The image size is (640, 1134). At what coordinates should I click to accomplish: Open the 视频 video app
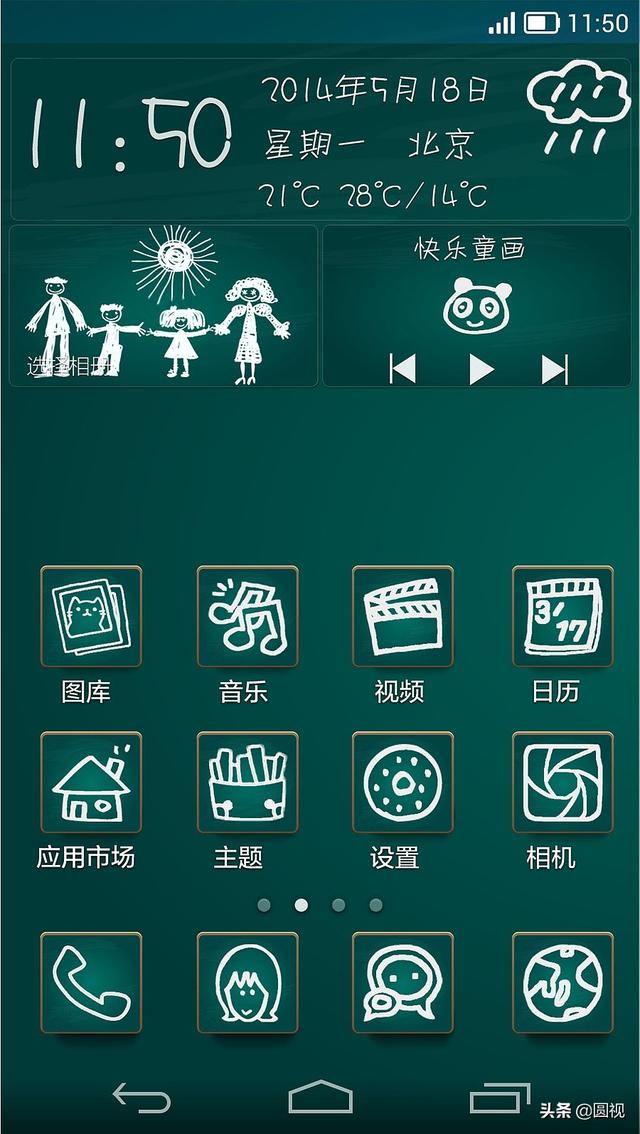[402, 617]
